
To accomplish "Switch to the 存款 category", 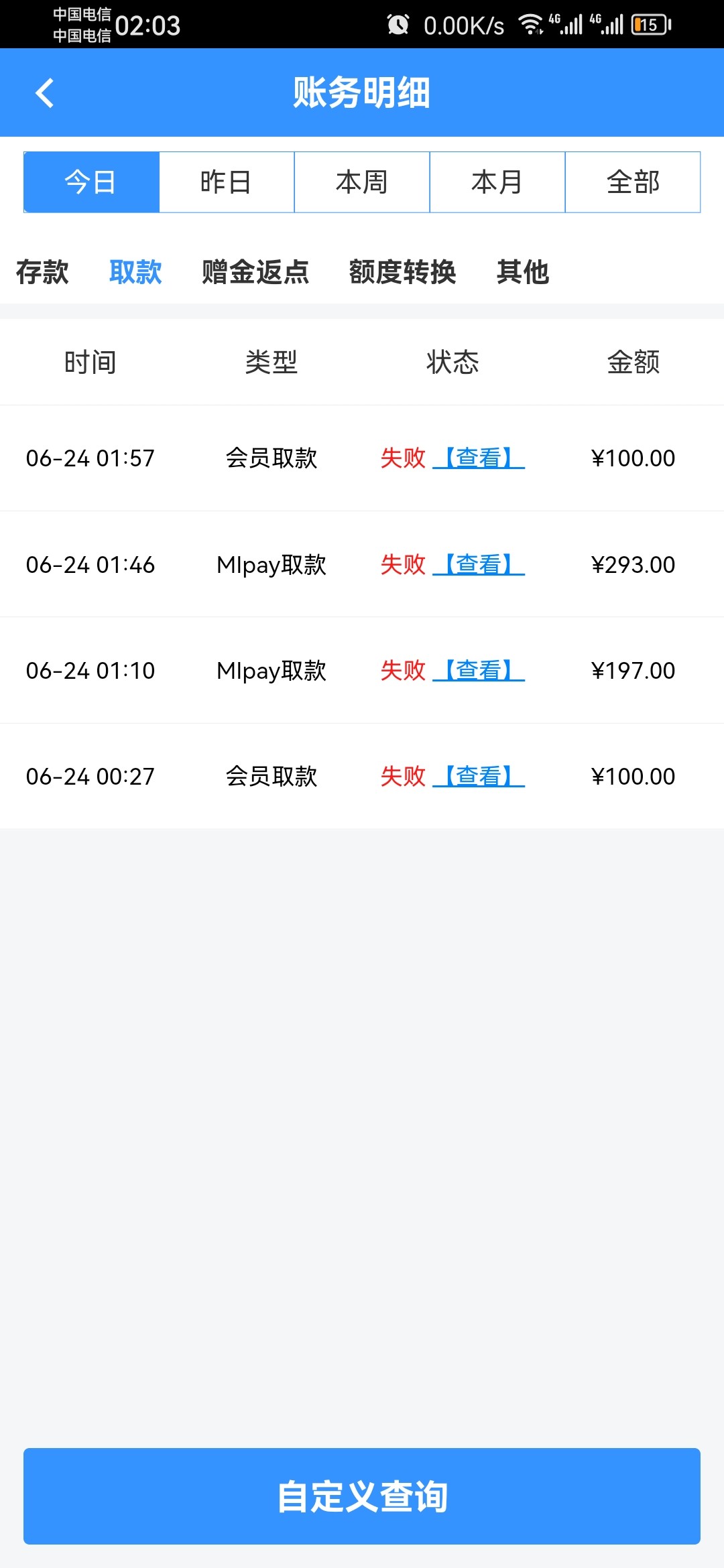I will pyautogui.click(x=43, y=272).
